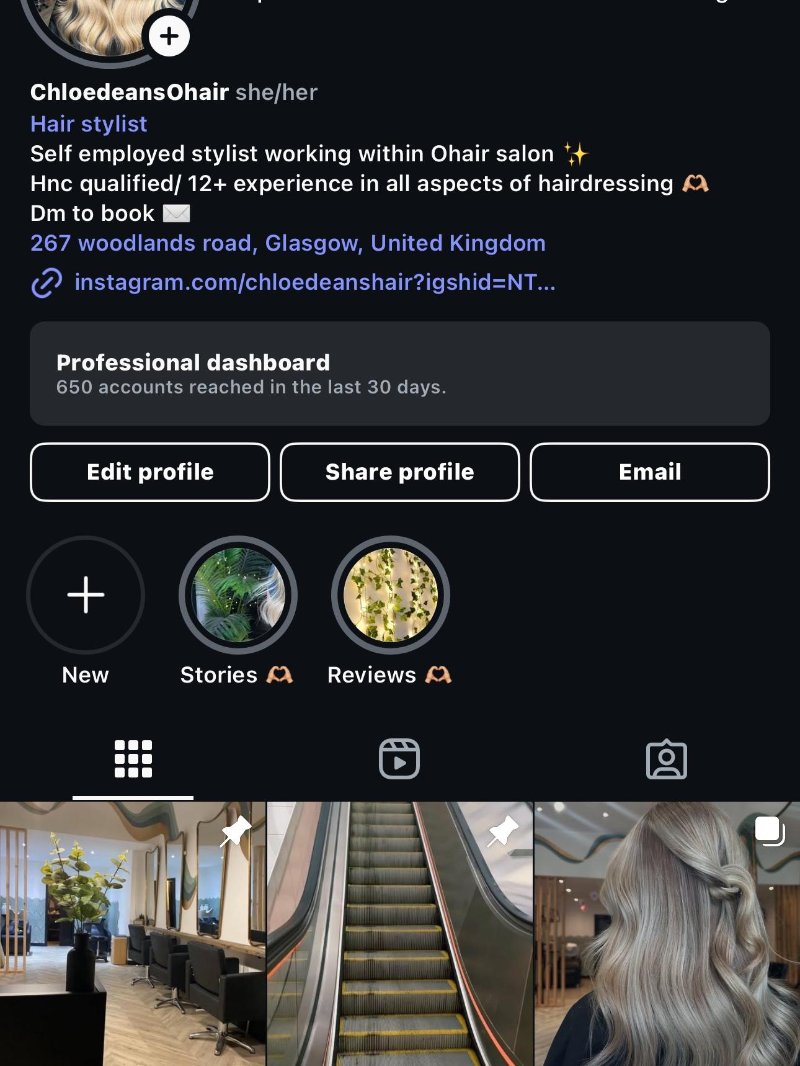
Task: Open the pinned escalator post
Action: point(400,933)
